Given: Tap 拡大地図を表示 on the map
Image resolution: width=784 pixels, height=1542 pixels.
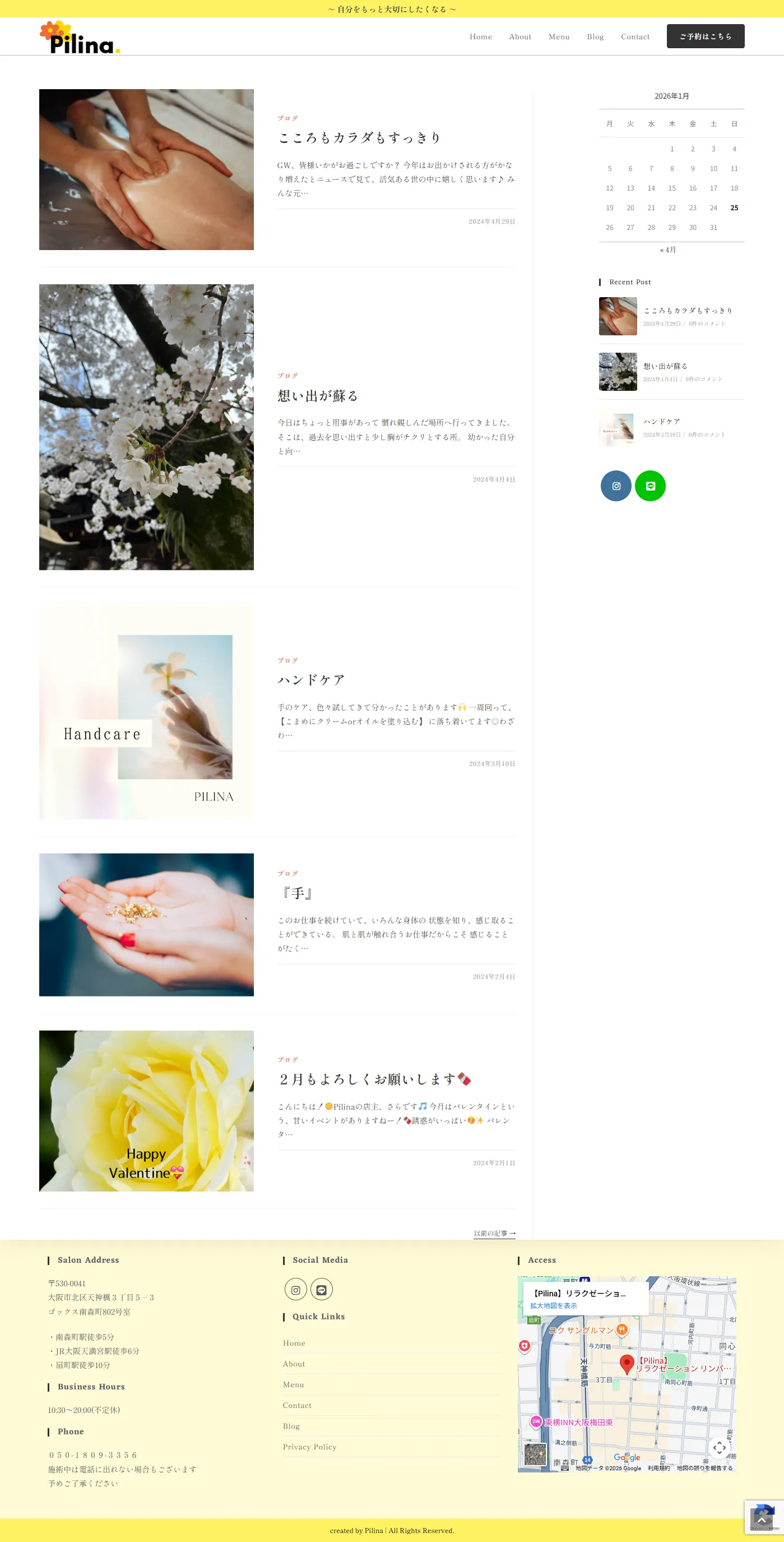Looking at the screenshot, I should coord(553,1305).
